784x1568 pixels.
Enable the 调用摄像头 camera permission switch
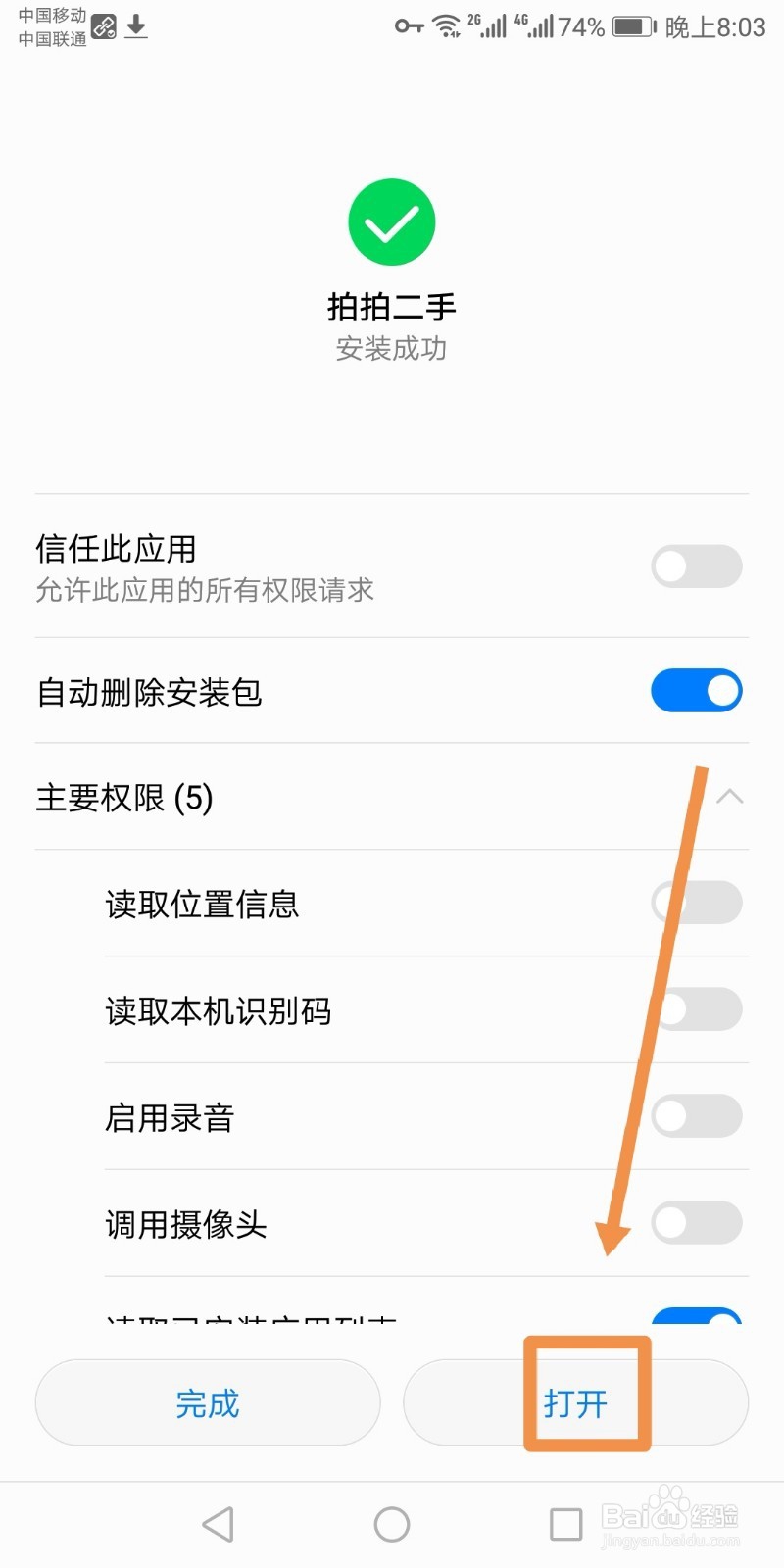point(696,1222)
